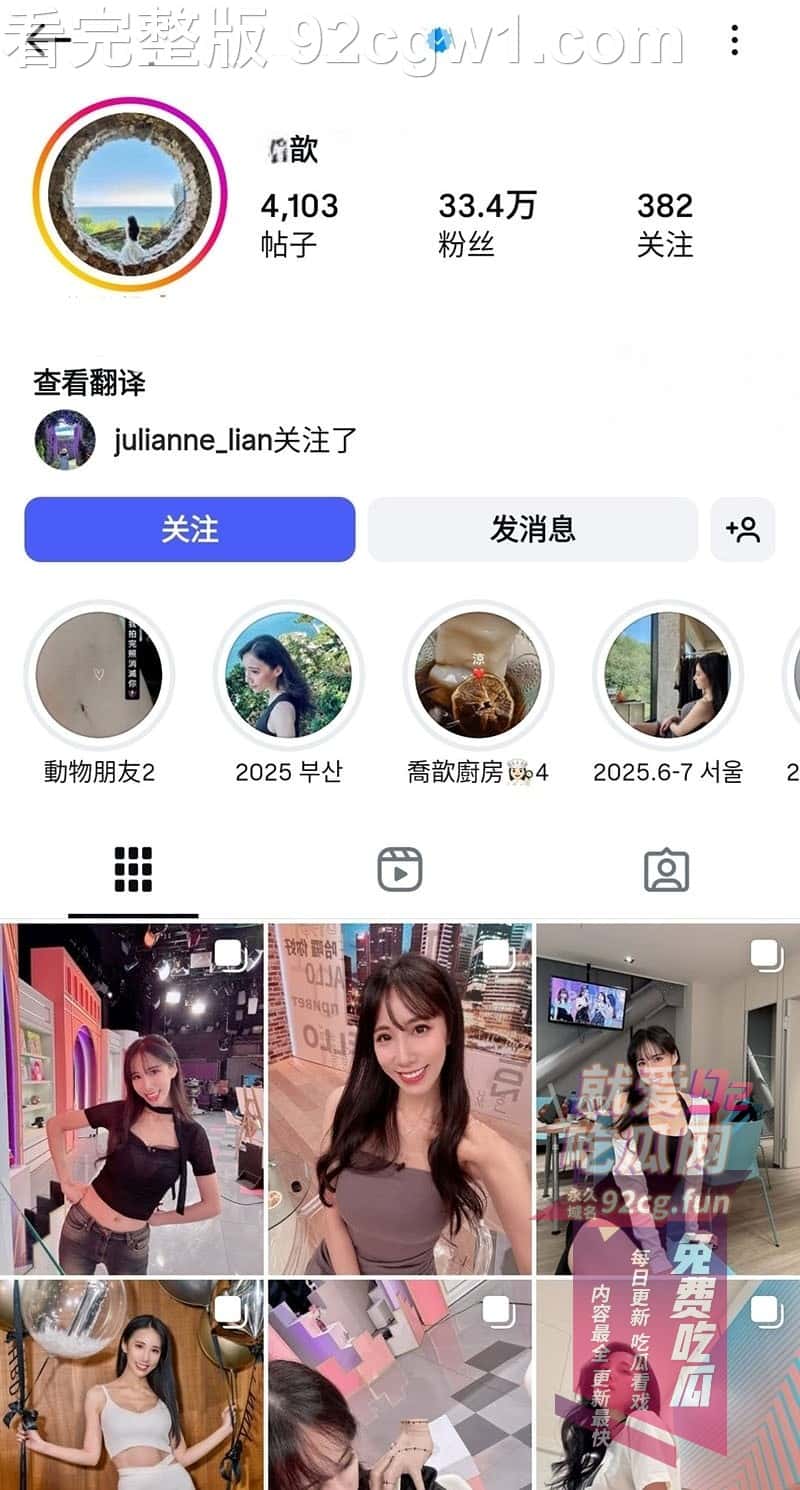Open the selfie post with gray top
Image resolution: width=800 pixels, height=1490 pixels.
[x=400, y=1098]
